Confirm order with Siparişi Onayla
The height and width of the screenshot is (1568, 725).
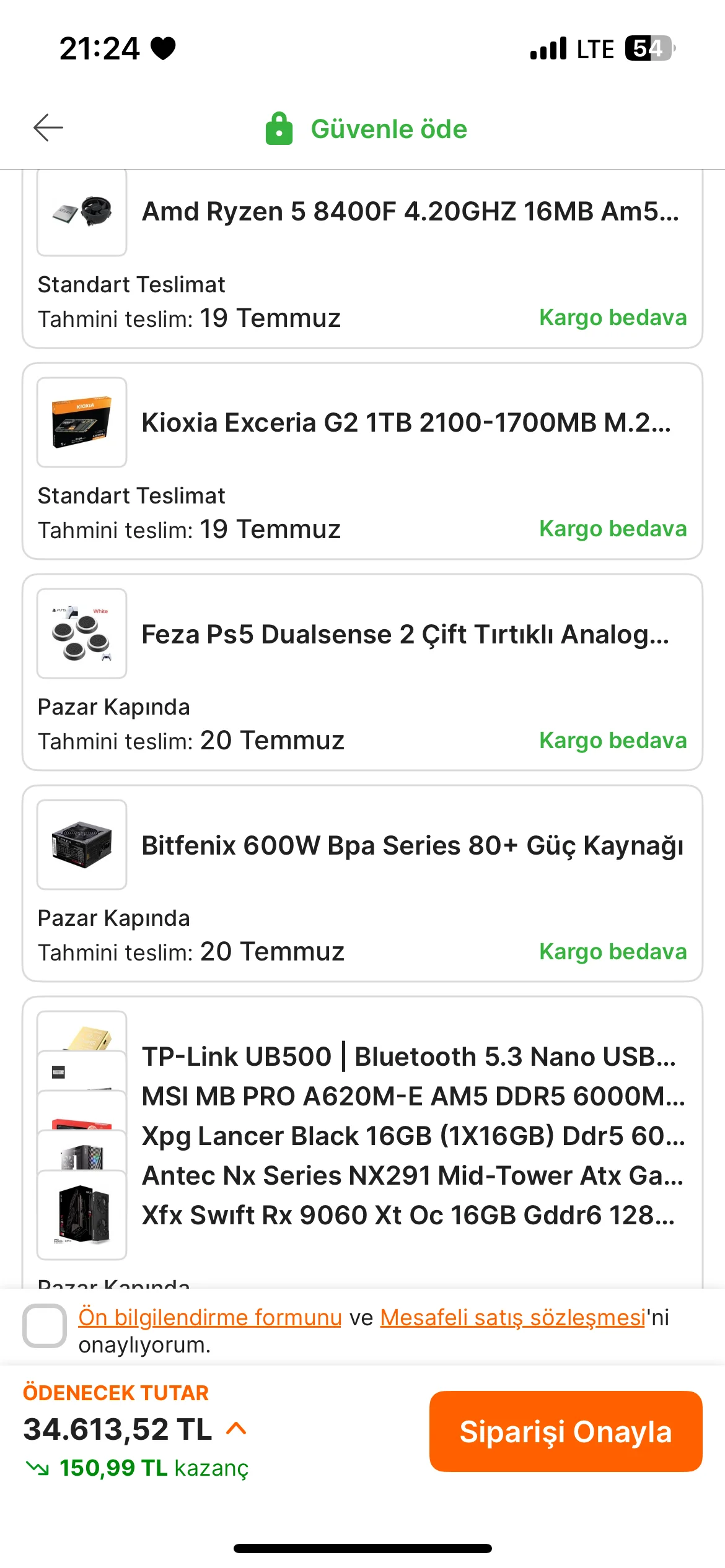click(x=565, y=1431)
